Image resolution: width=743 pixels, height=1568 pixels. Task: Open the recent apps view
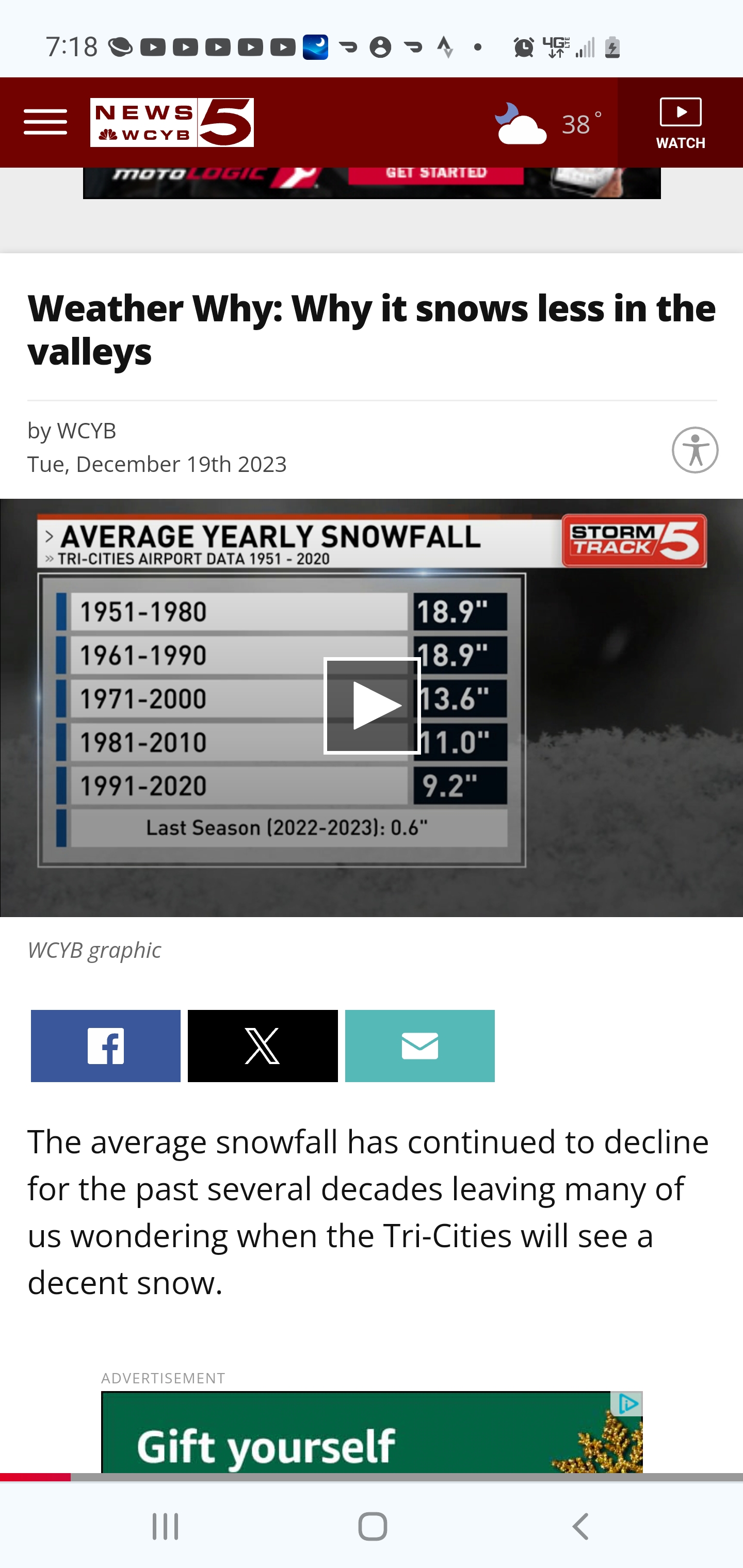tap(165, 1527)
